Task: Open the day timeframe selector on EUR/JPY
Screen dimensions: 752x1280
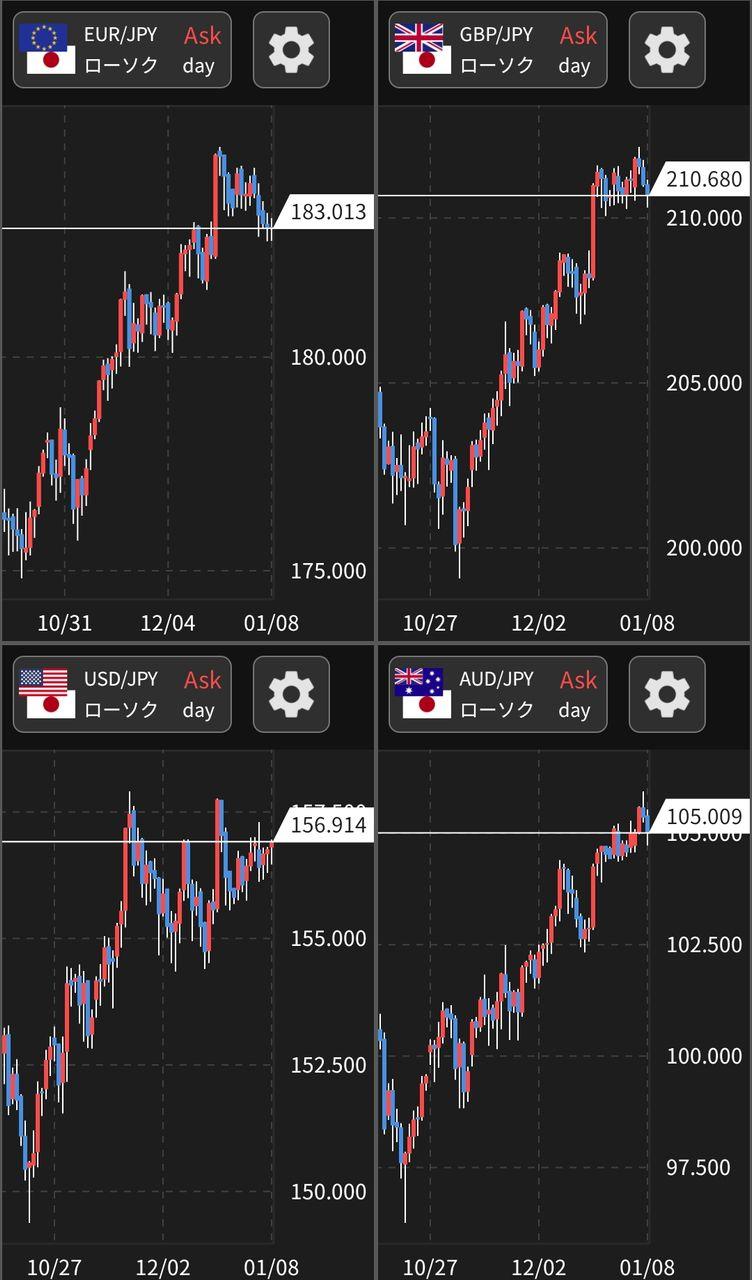Action: tap(199, 64)
